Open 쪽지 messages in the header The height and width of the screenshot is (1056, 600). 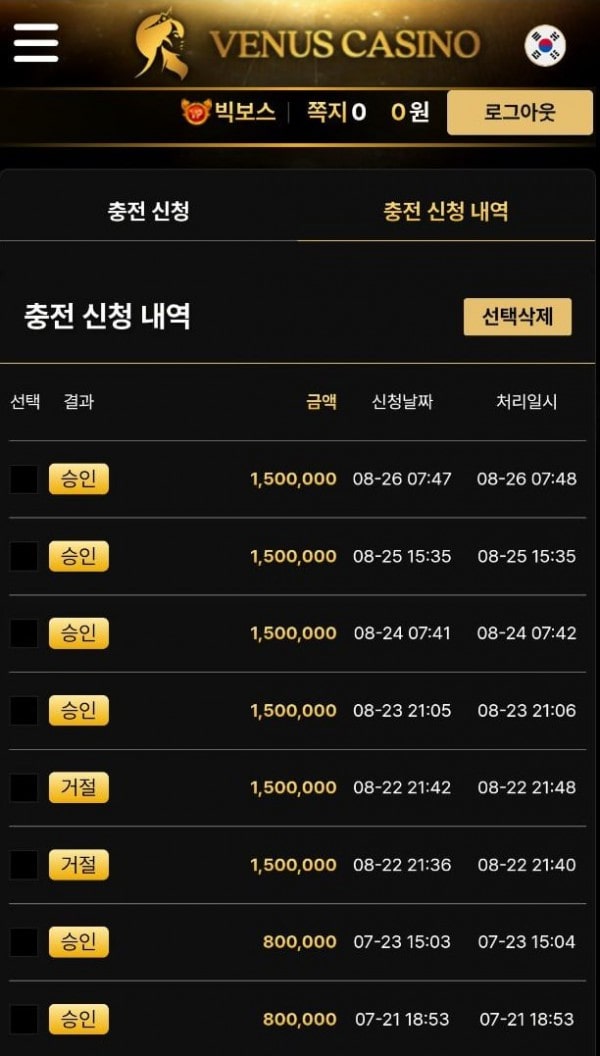(337, 112)
